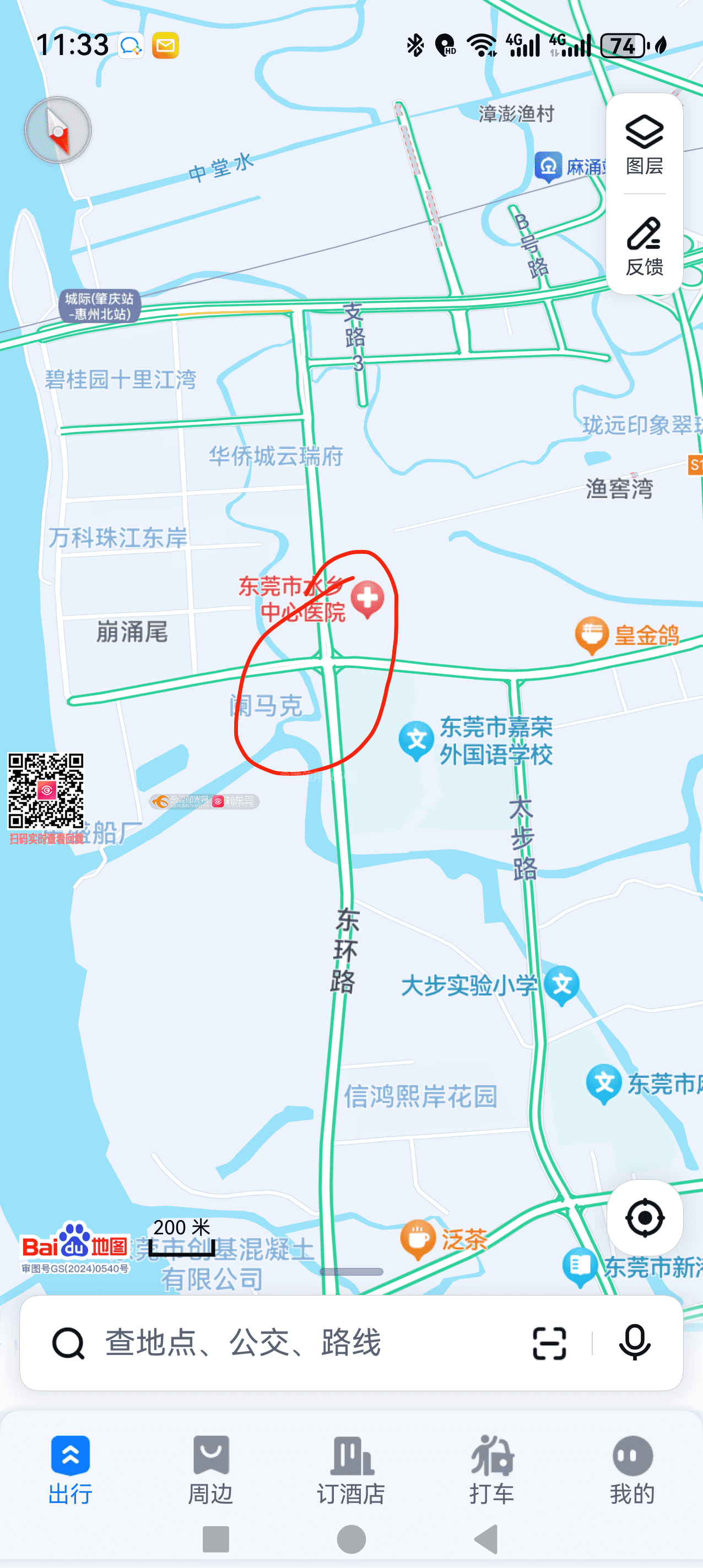Viewport: 703px width, 1568px height.
Task: Select the 麻涌 station marker
Action: [548, 166]
